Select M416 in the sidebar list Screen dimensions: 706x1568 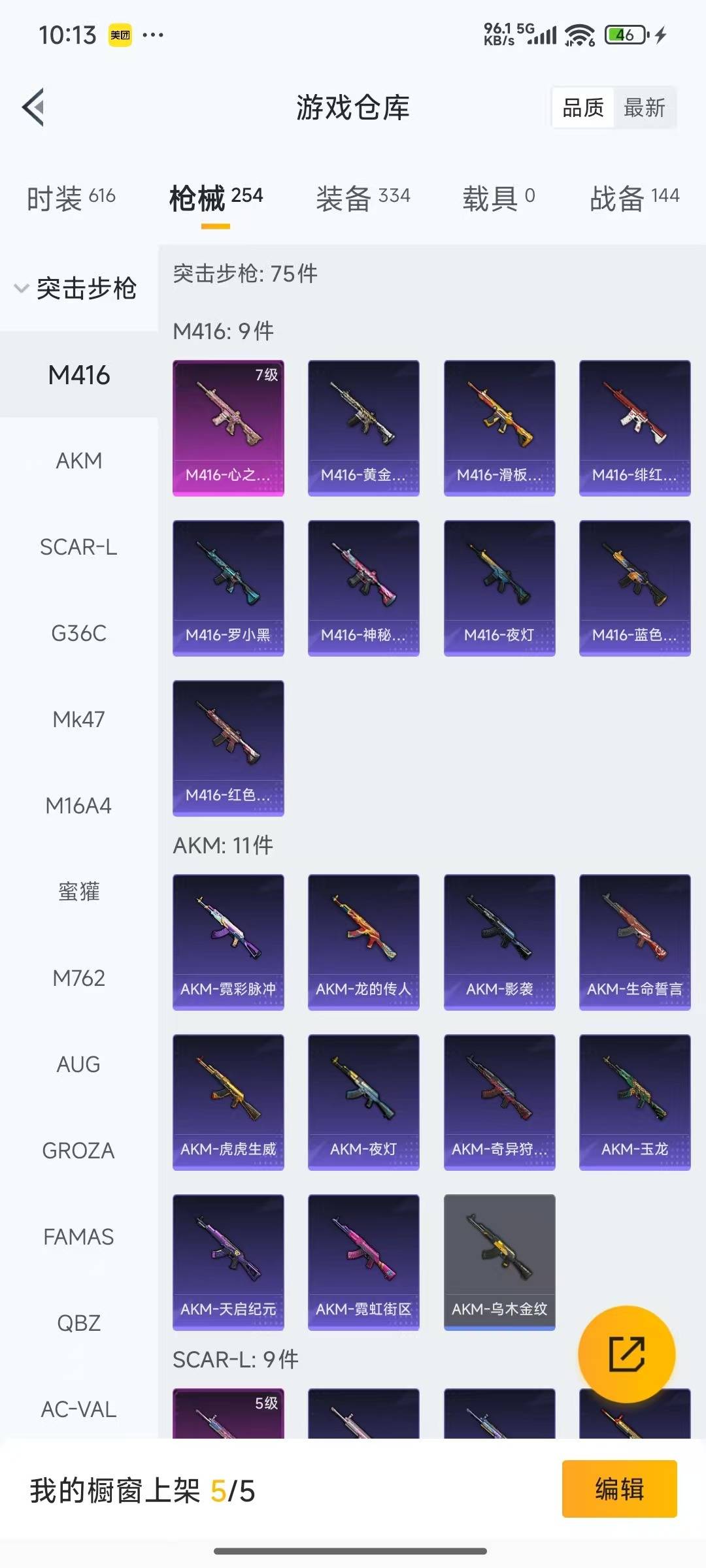pyautogui.click(x=80, y=374)
